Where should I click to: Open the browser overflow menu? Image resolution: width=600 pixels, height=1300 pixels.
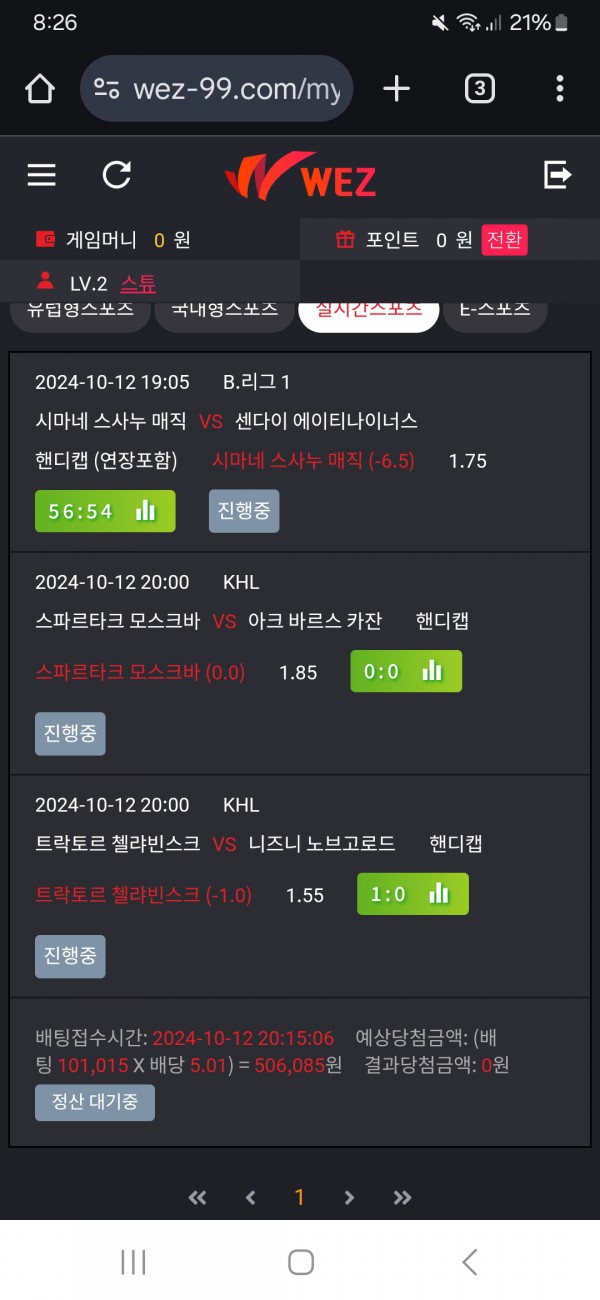tap(559, 90)
